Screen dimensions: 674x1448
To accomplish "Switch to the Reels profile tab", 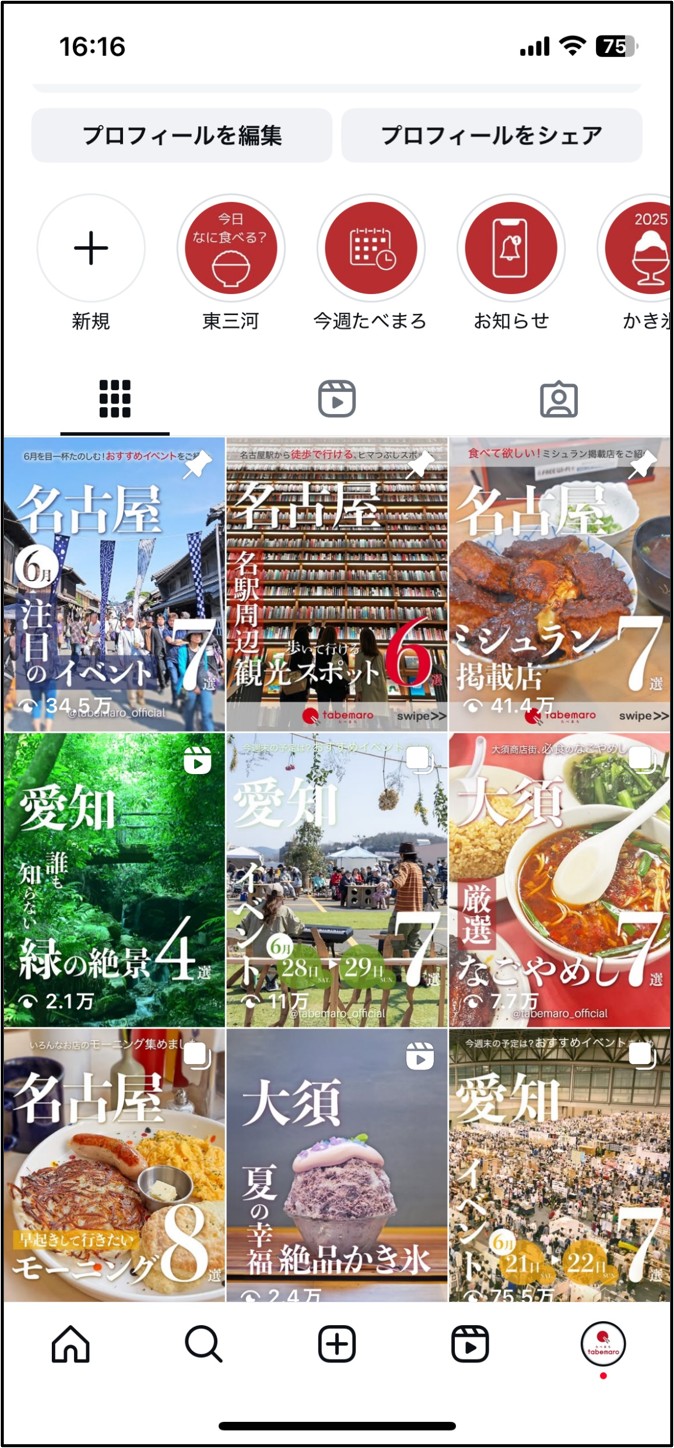I will click(337, 400).
